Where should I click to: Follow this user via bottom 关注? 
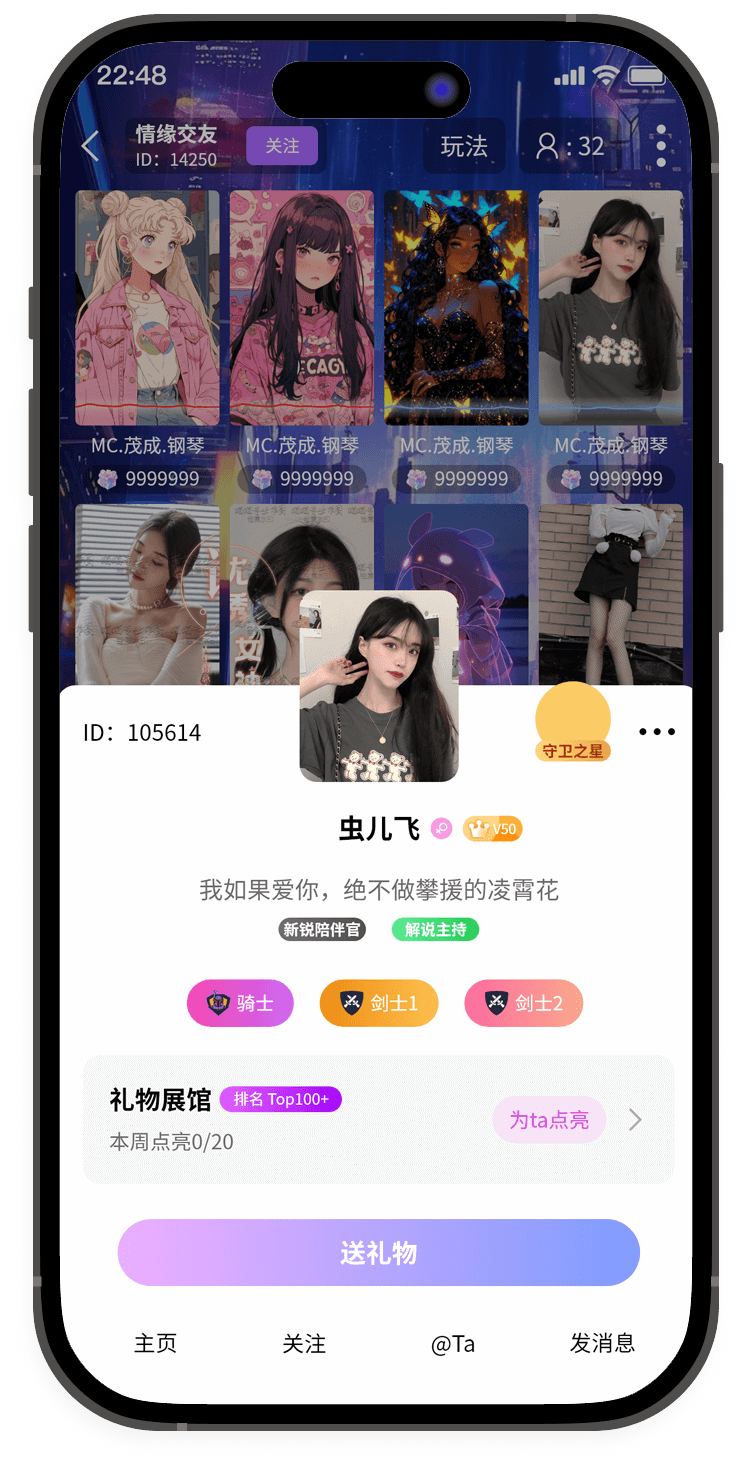click(304, 1343)
